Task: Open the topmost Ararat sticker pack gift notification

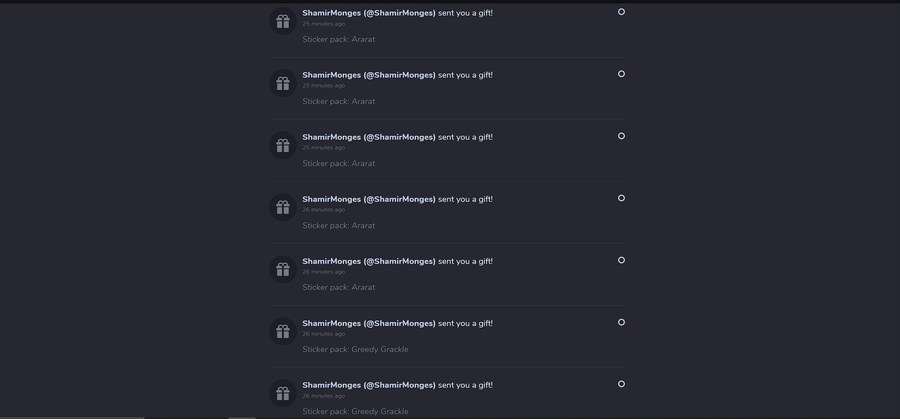Action: [x=448, y=28]
